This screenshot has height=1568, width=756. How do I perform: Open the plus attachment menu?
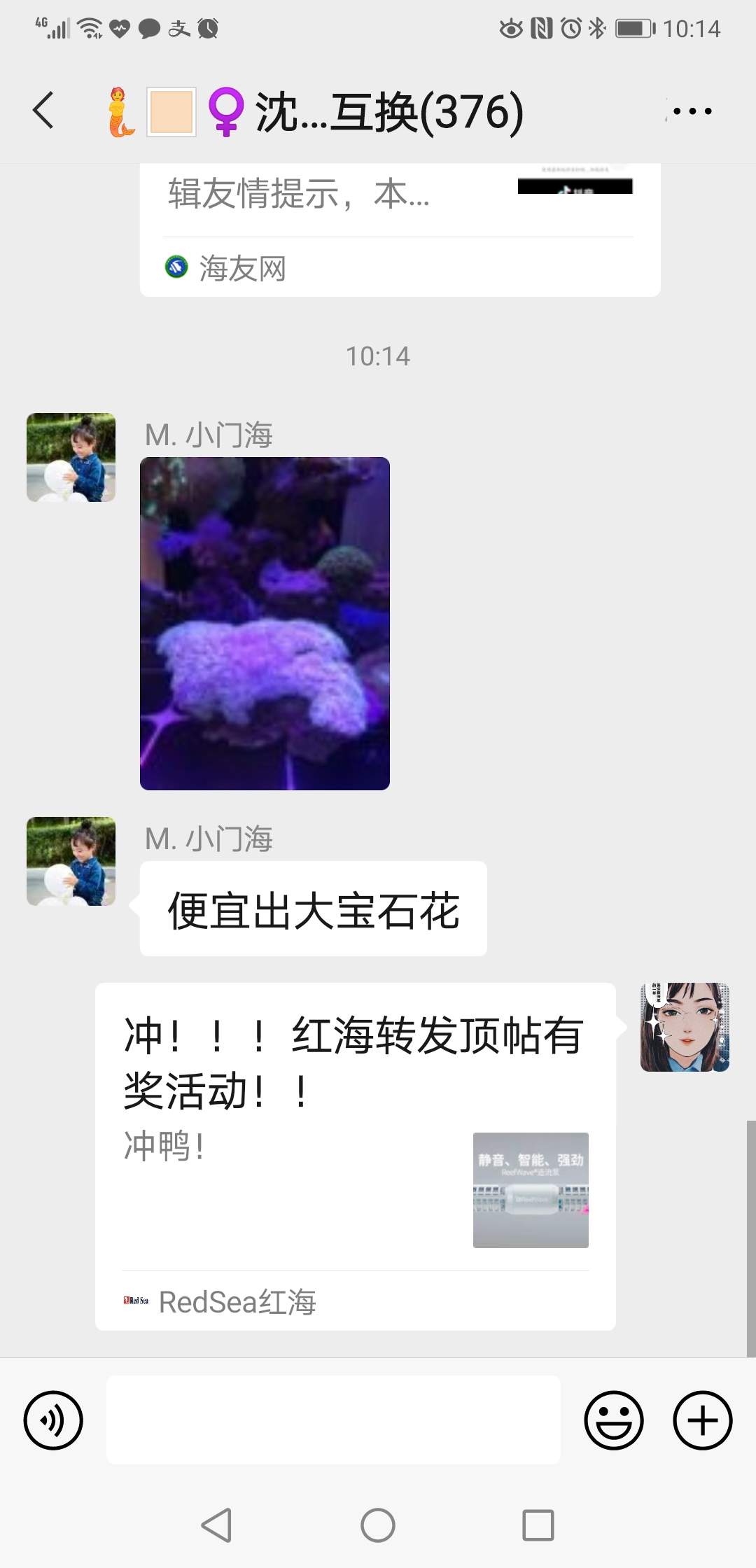[x=703, y=1420]
